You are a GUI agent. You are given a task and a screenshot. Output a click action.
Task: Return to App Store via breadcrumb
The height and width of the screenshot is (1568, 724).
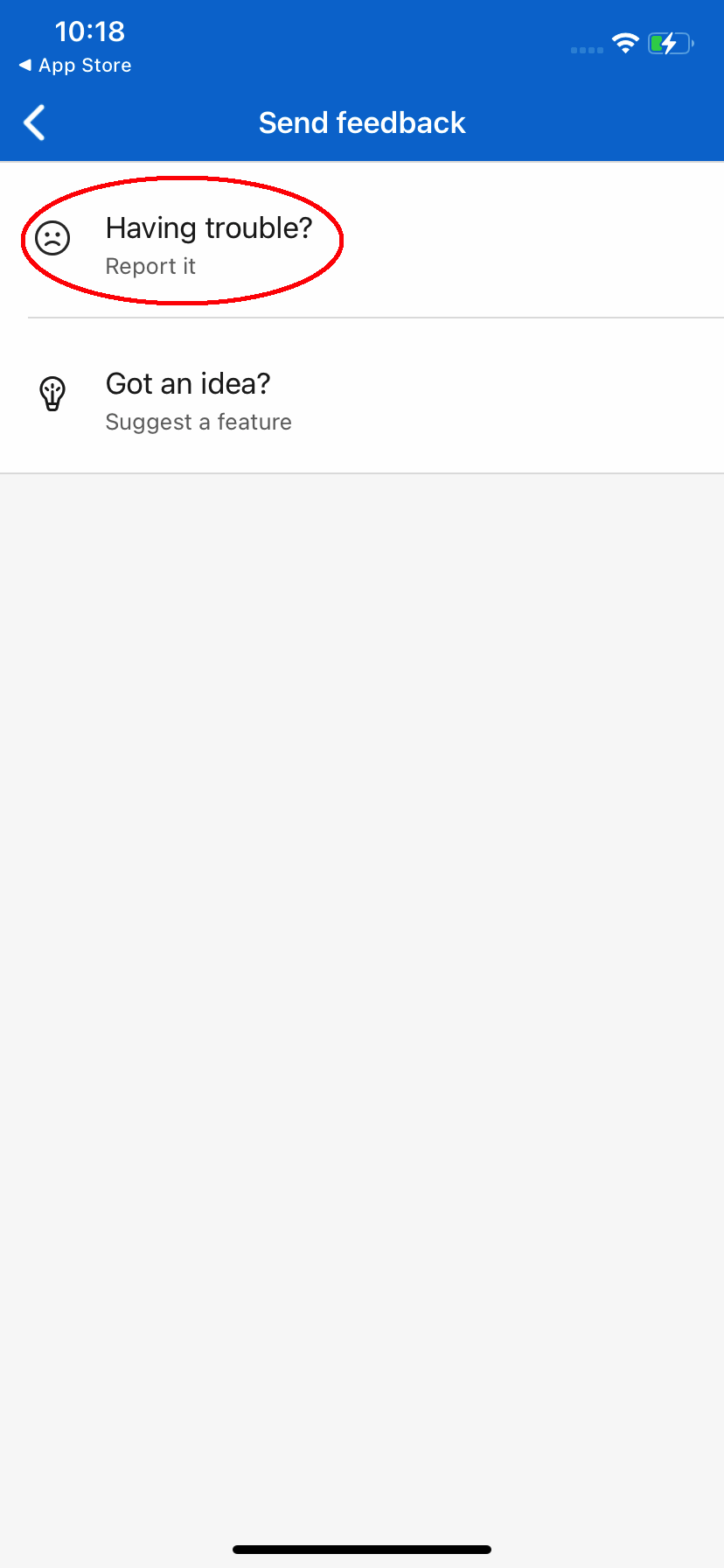[75, 66]
